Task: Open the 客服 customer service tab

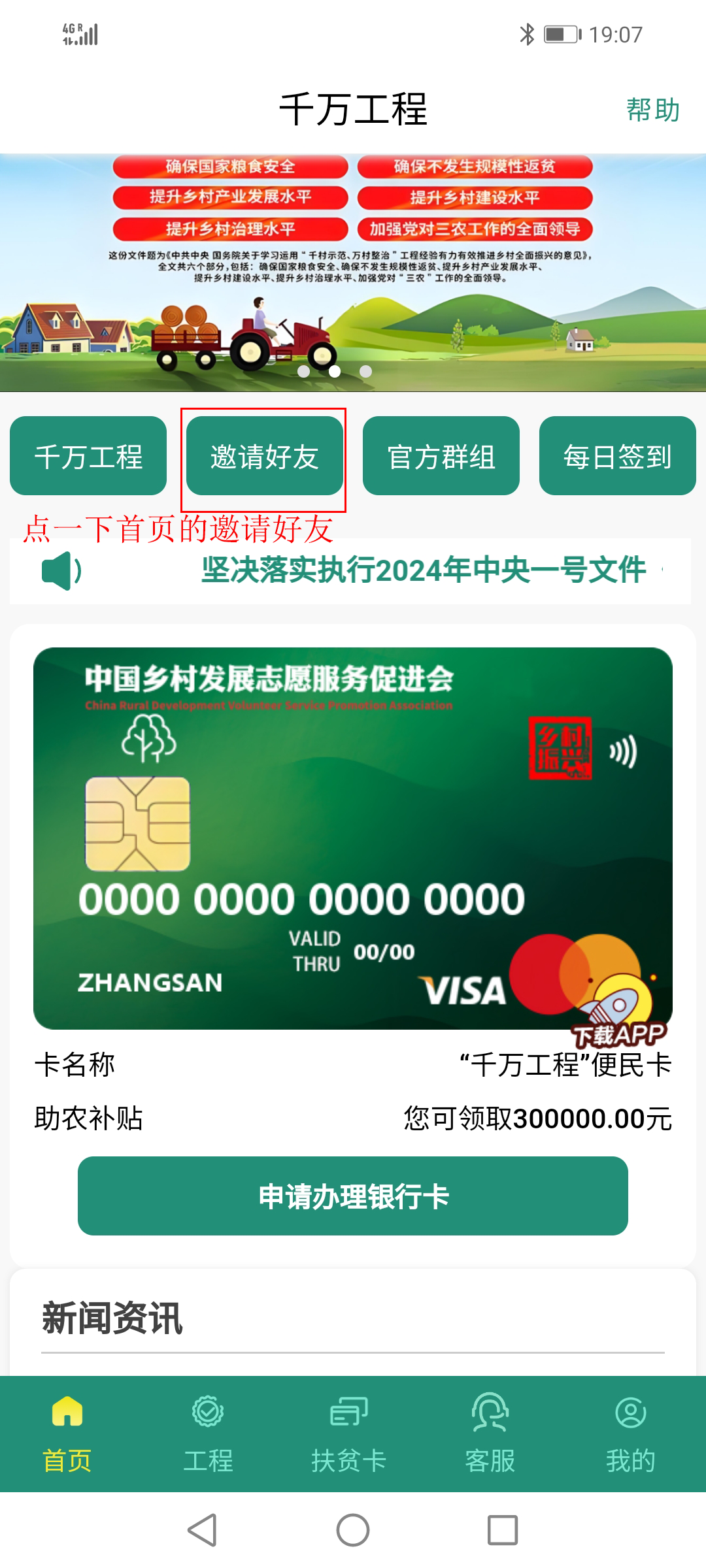Action: click(490, 1433)
